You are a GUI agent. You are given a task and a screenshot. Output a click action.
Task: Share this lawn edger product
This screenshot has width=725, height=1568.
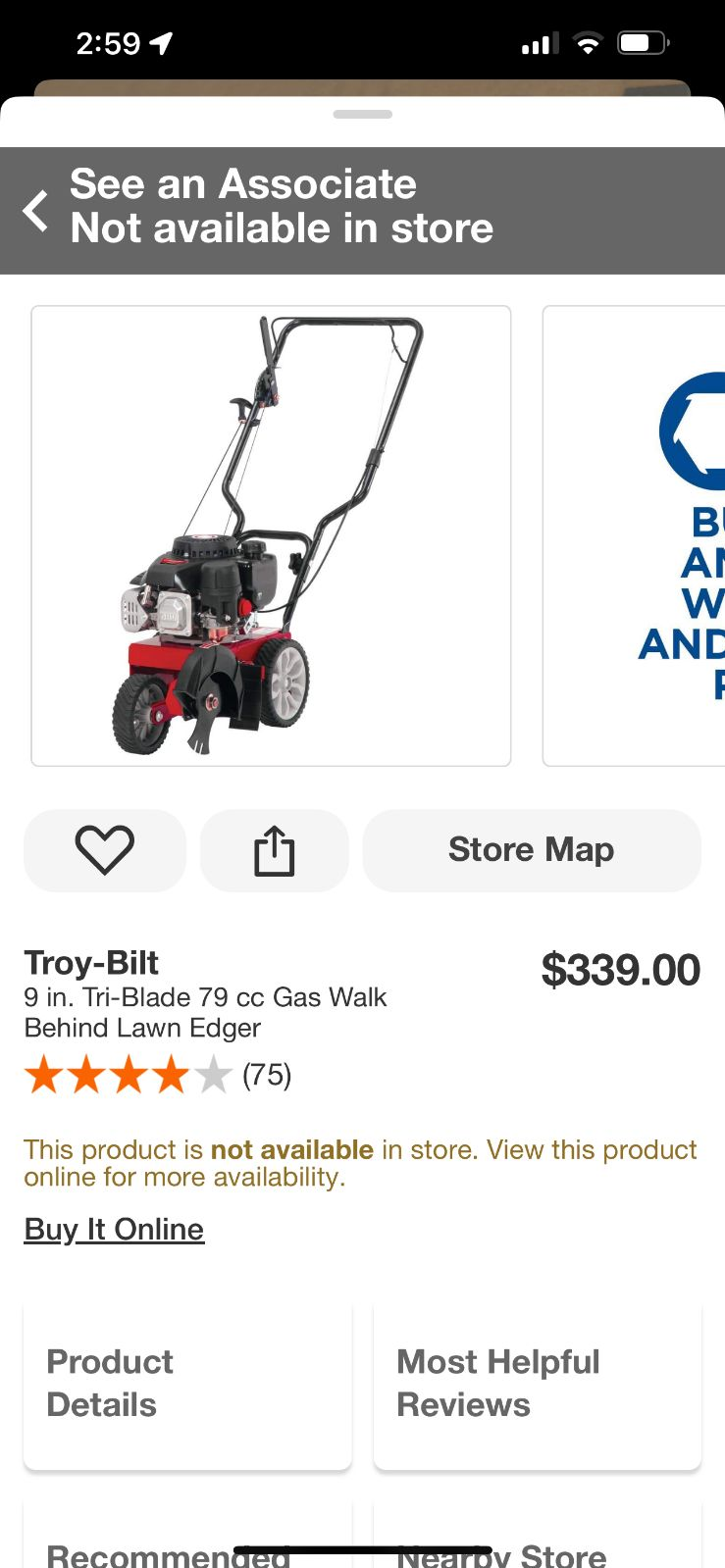click(x=275, y=850)
